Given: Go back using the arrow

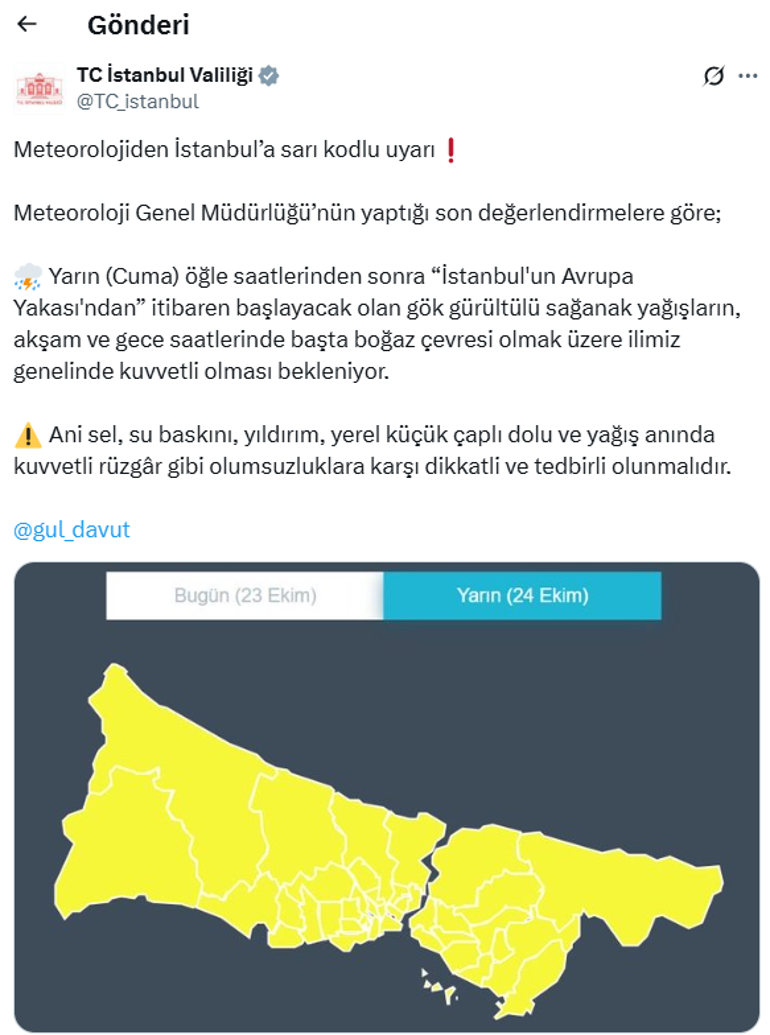Looking at the screenshot, I should pyautogui.click(x=28, y=24).
